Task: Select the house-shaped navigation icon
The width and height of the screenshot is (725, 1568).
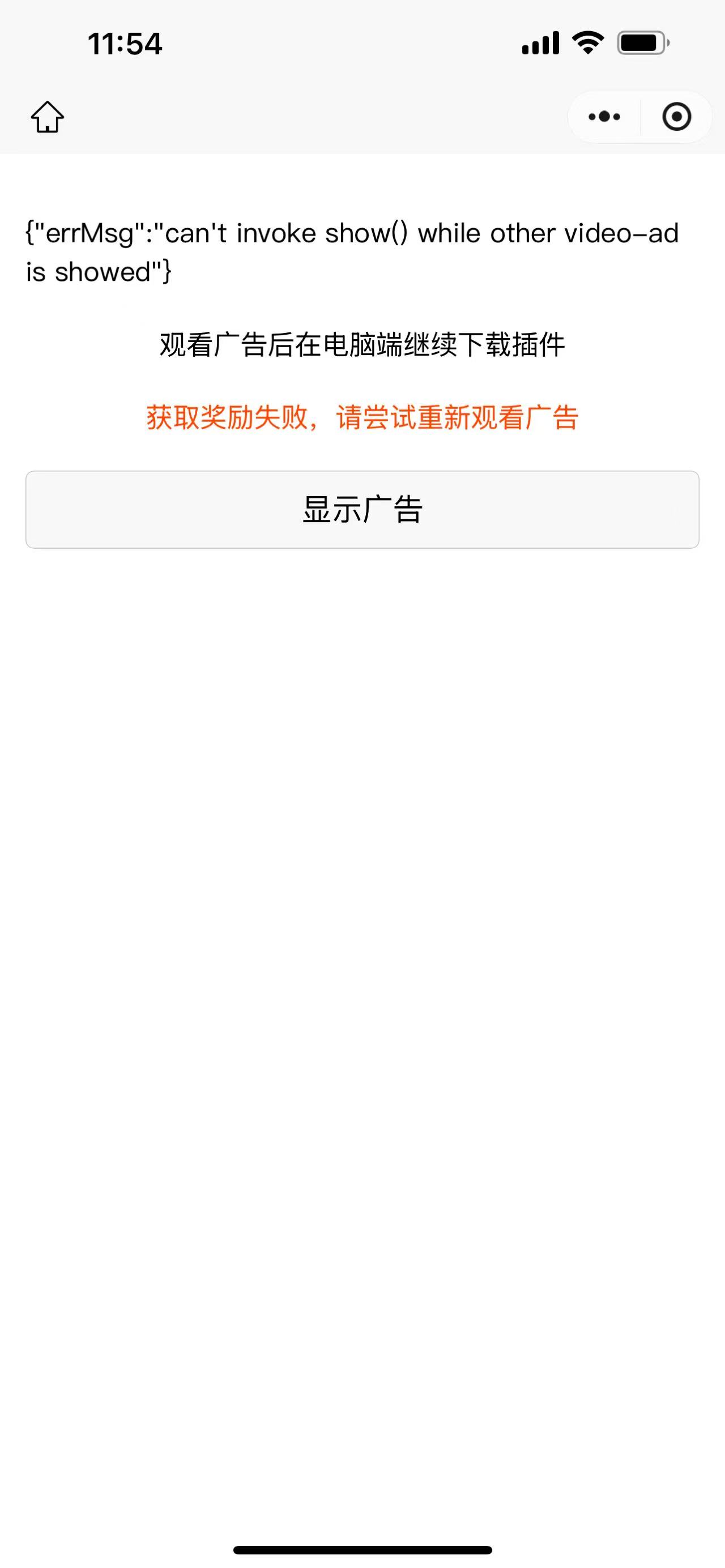Action: tap(48, 117)
